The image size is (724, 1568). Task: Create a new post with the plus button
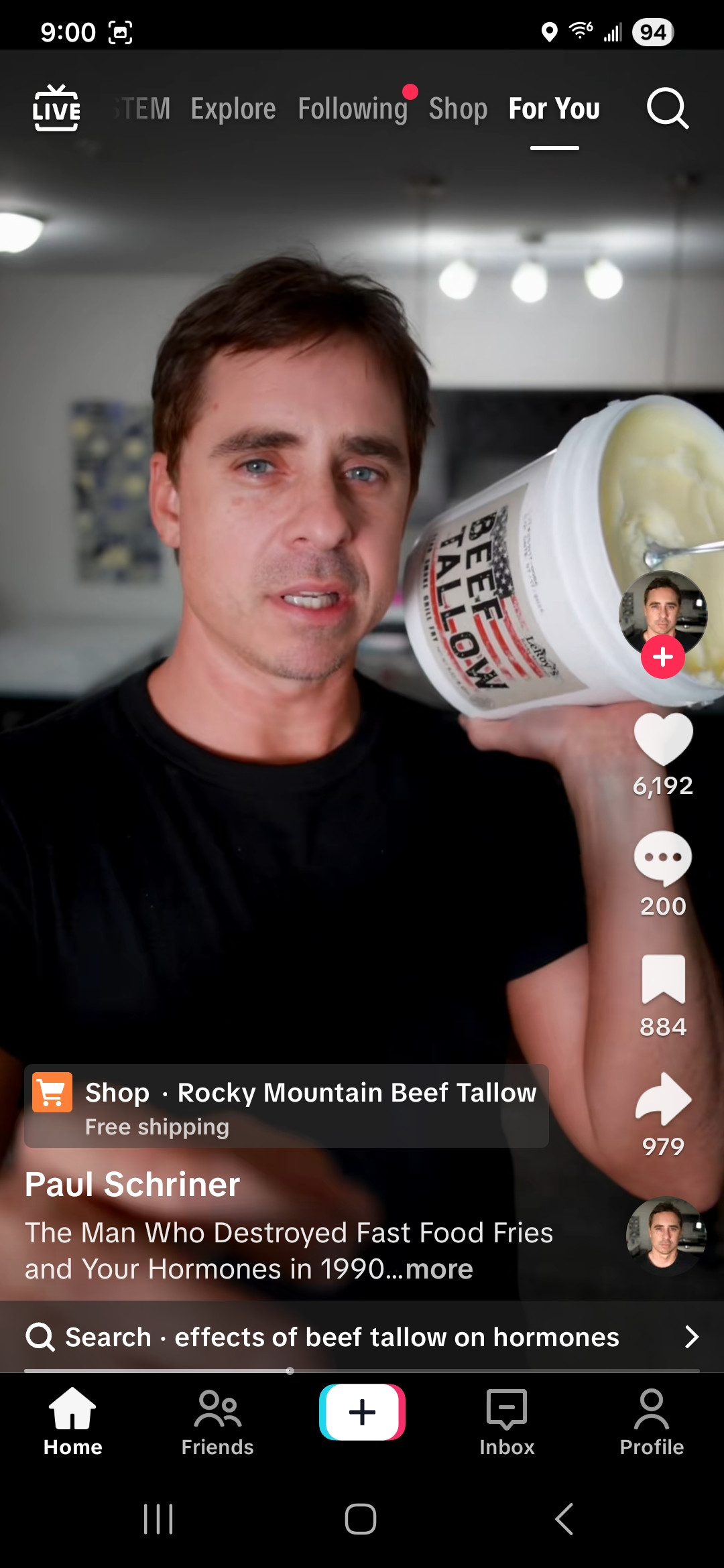coord(362,1413)
